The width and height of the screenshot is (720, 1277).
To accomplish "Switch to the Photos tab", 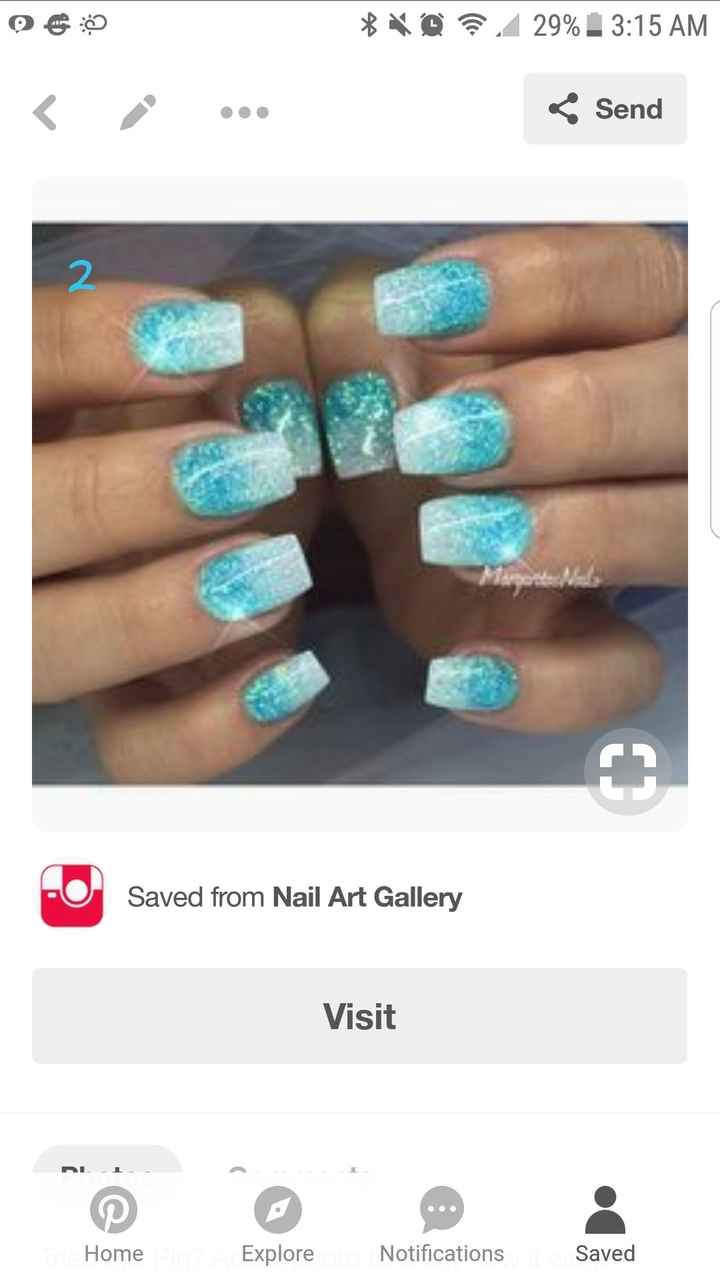I will coord(108,1172).
